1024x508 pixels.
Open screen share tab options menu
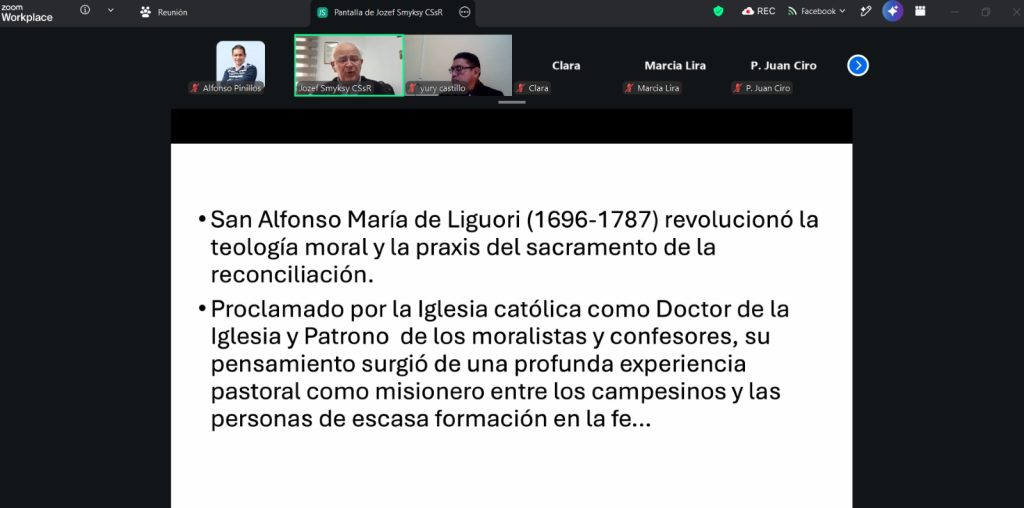(464, 12)
